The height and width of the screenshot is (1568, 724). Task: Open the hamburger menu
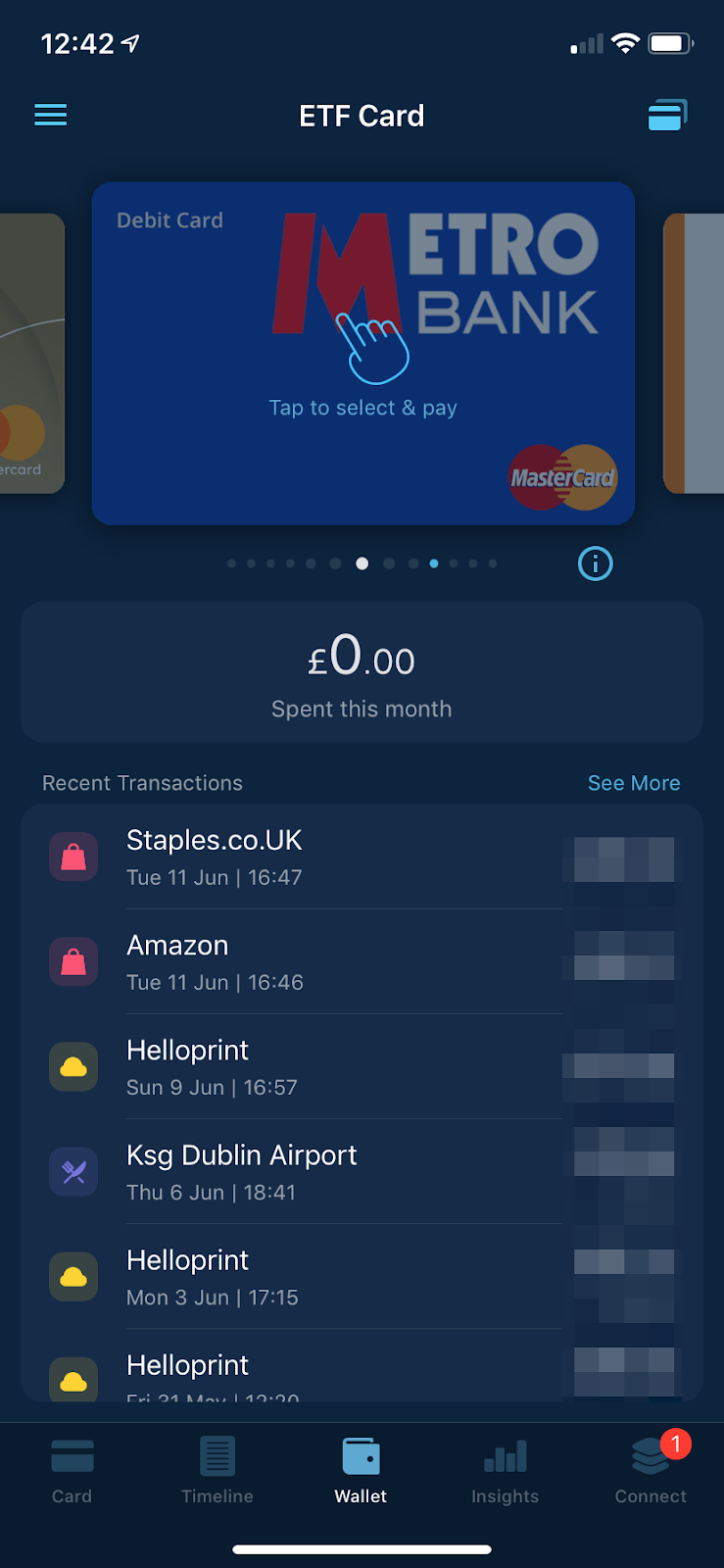point(51,116)
